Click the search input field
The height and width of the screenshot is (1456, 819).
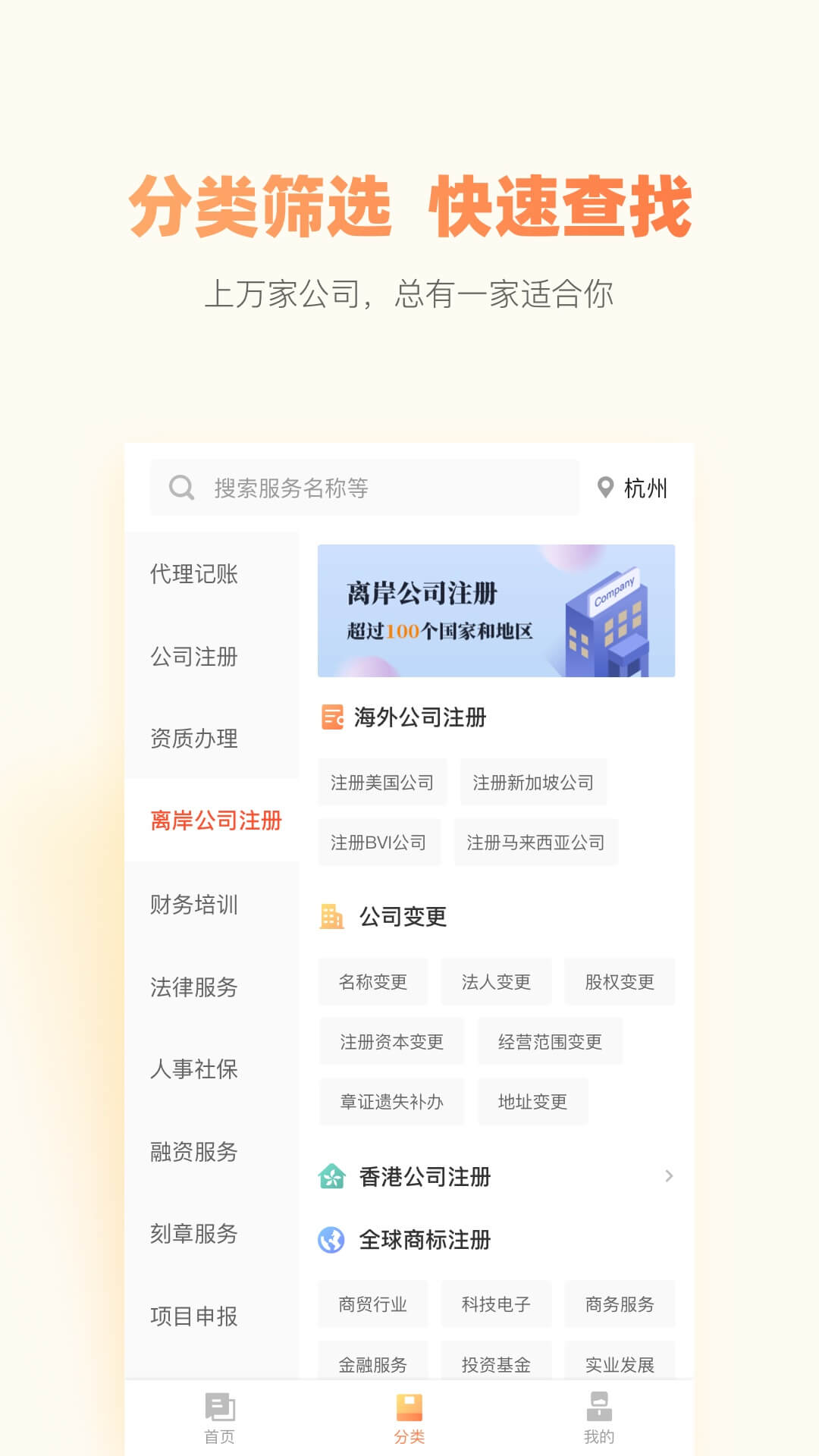point(364,488)
